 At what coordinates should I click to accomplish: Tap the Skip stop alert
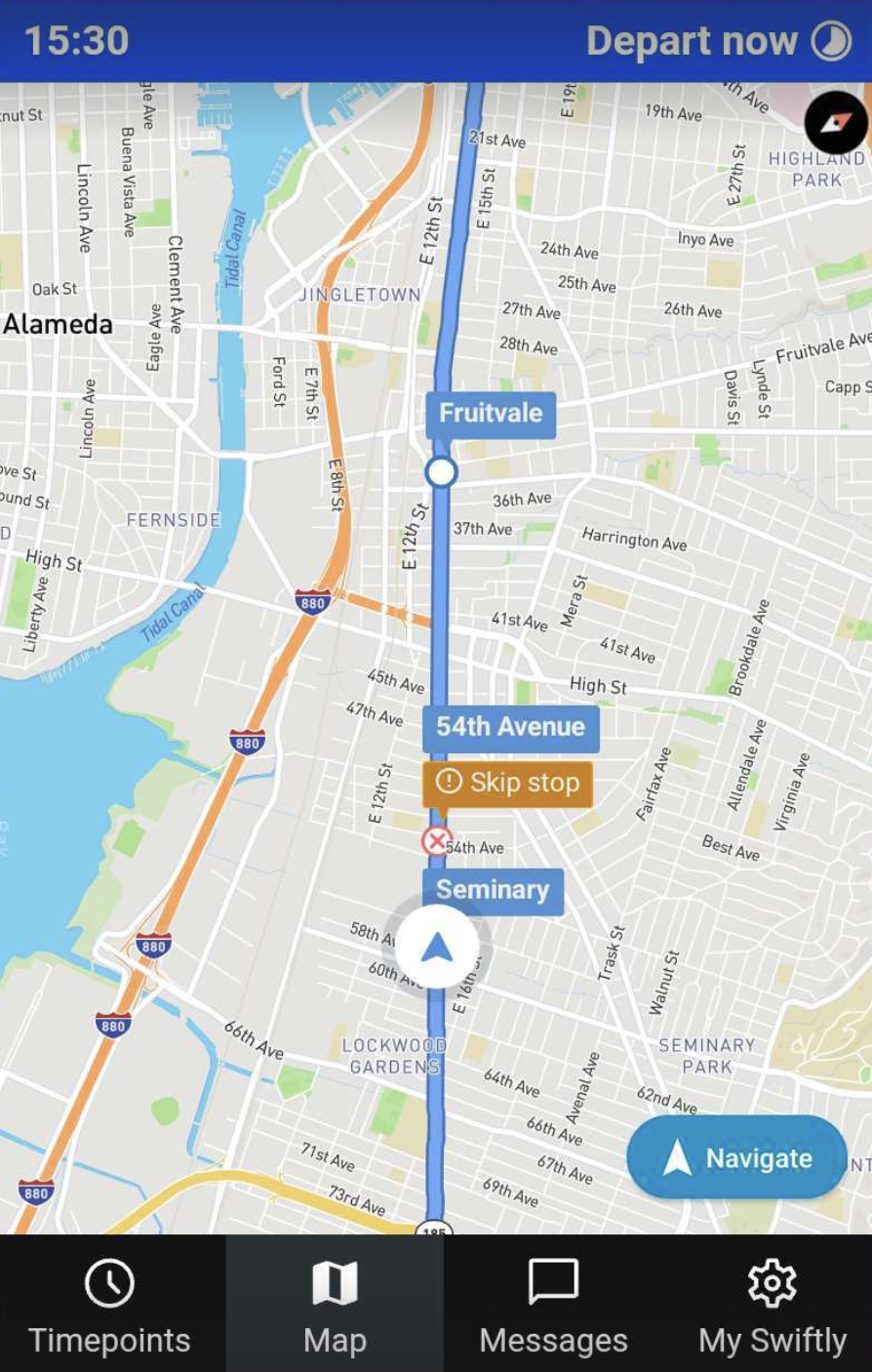click(x=507, y=783)
